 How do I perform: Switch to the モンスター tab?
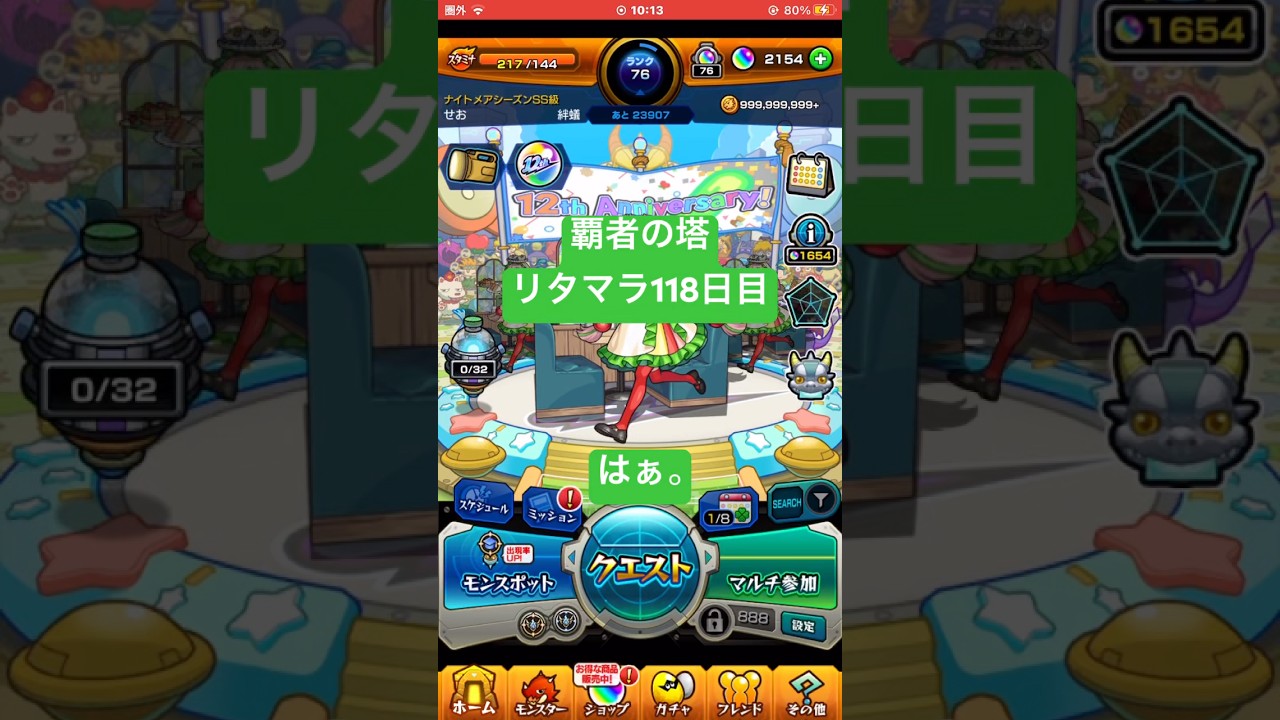point(540,693)
